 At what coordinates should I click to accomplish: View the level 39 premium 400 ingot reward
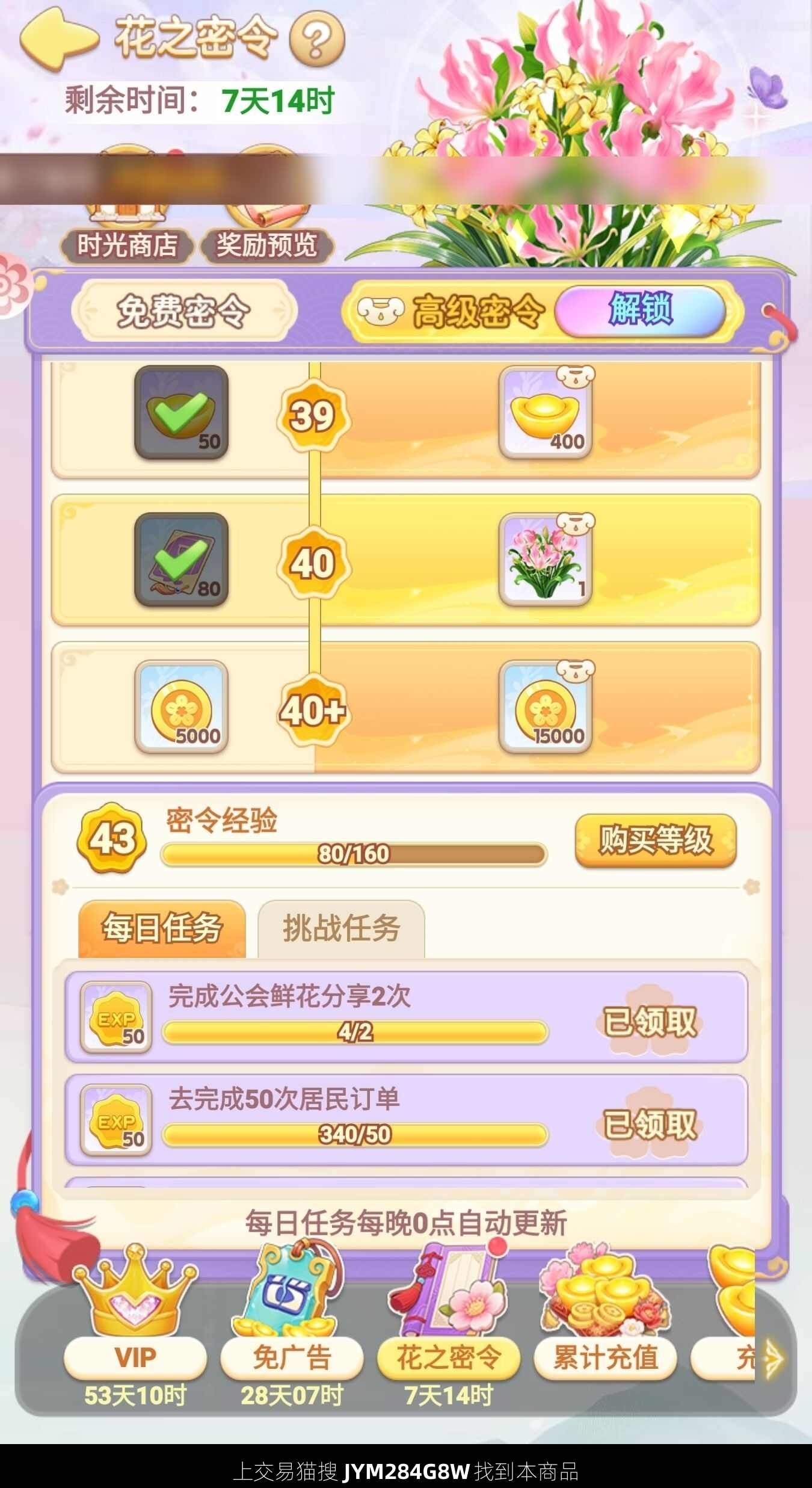[x=546, y=413]
